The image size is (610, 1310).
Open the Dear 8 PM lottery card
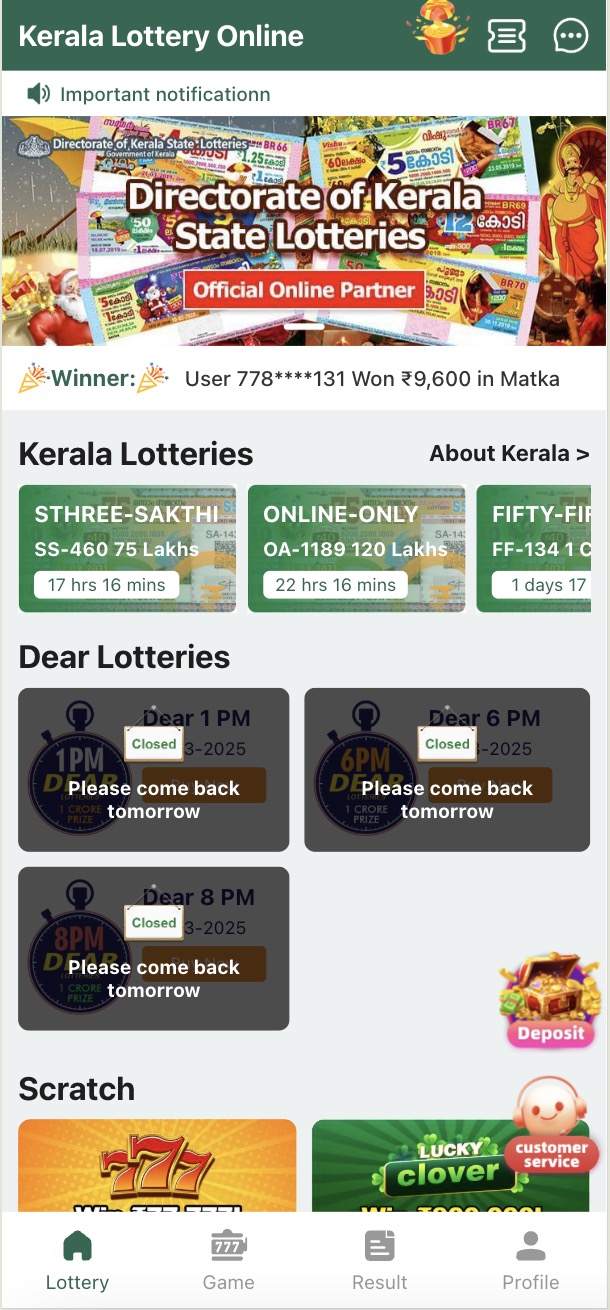click(154, 948)
